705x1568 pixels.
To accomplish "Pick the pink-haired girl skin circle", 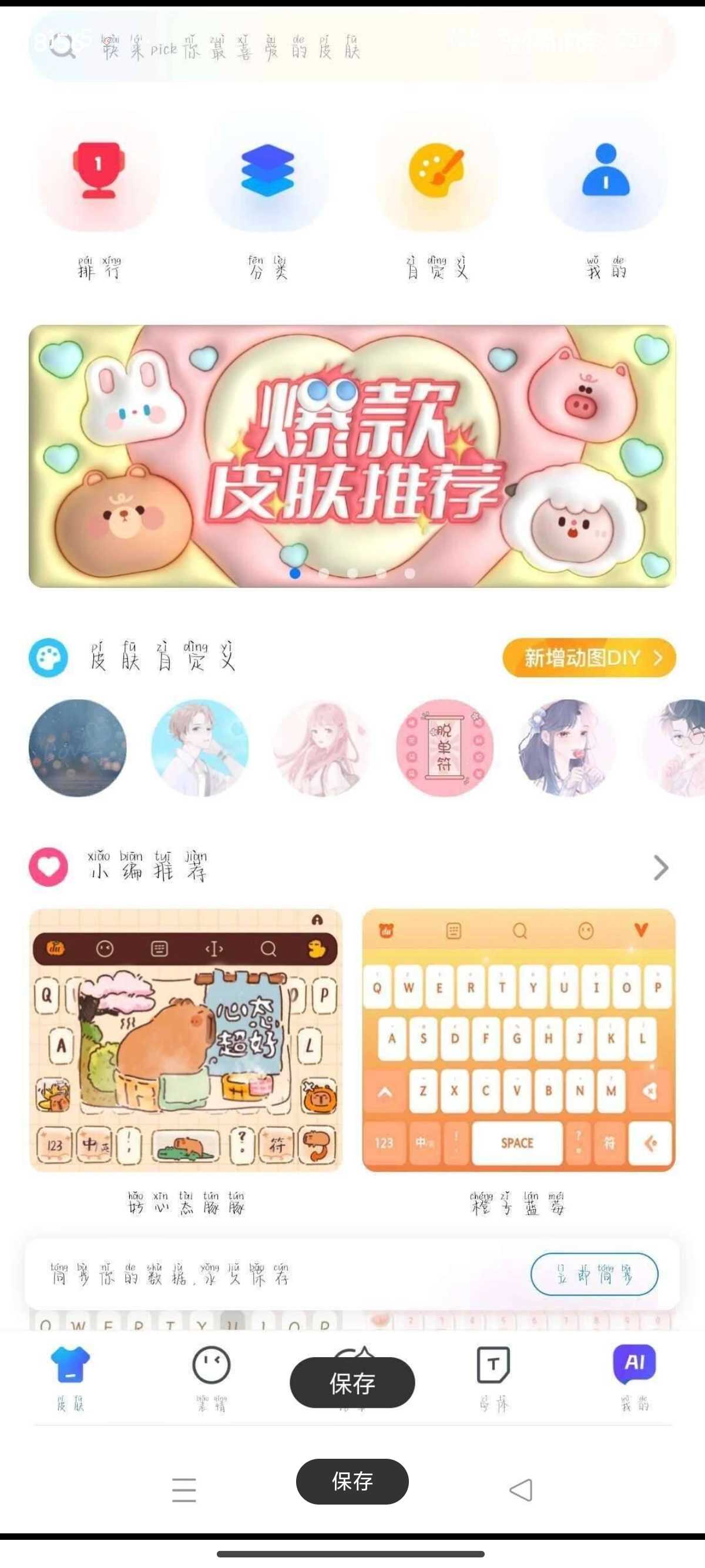I will click(322, 748).
